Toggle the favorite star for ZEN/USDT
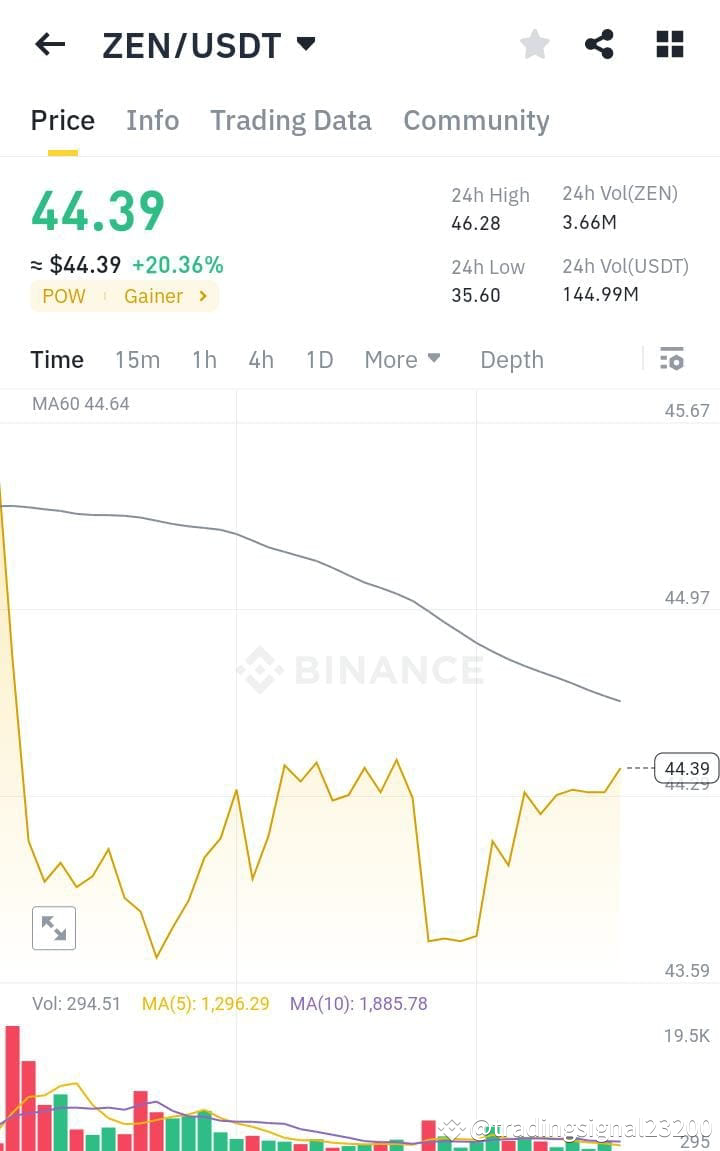 pyautogui.click(x=534, y=44)
